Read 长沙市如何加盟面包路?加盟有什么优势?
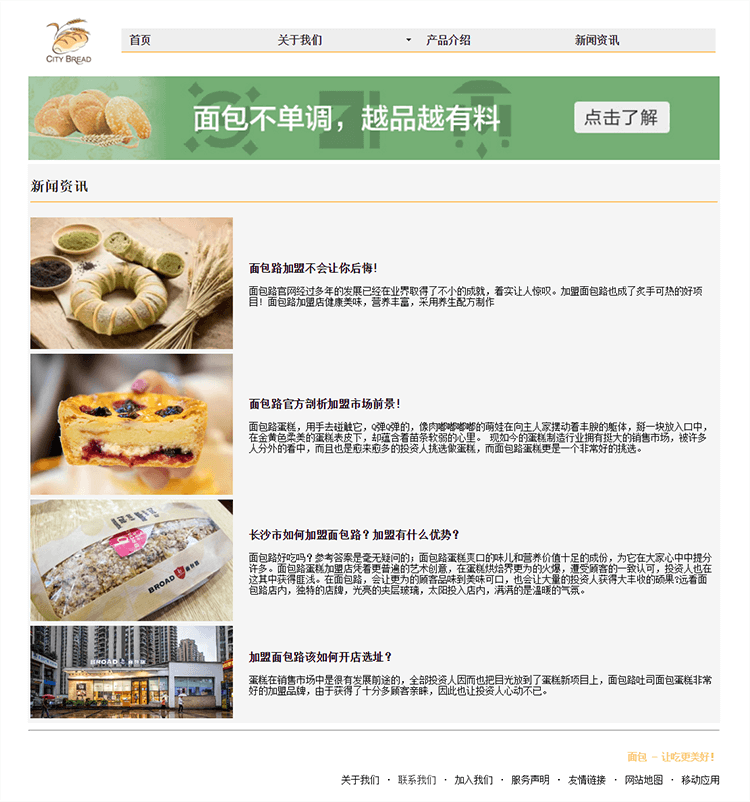This screenshot has height=802, width=750. coord(354,535)
